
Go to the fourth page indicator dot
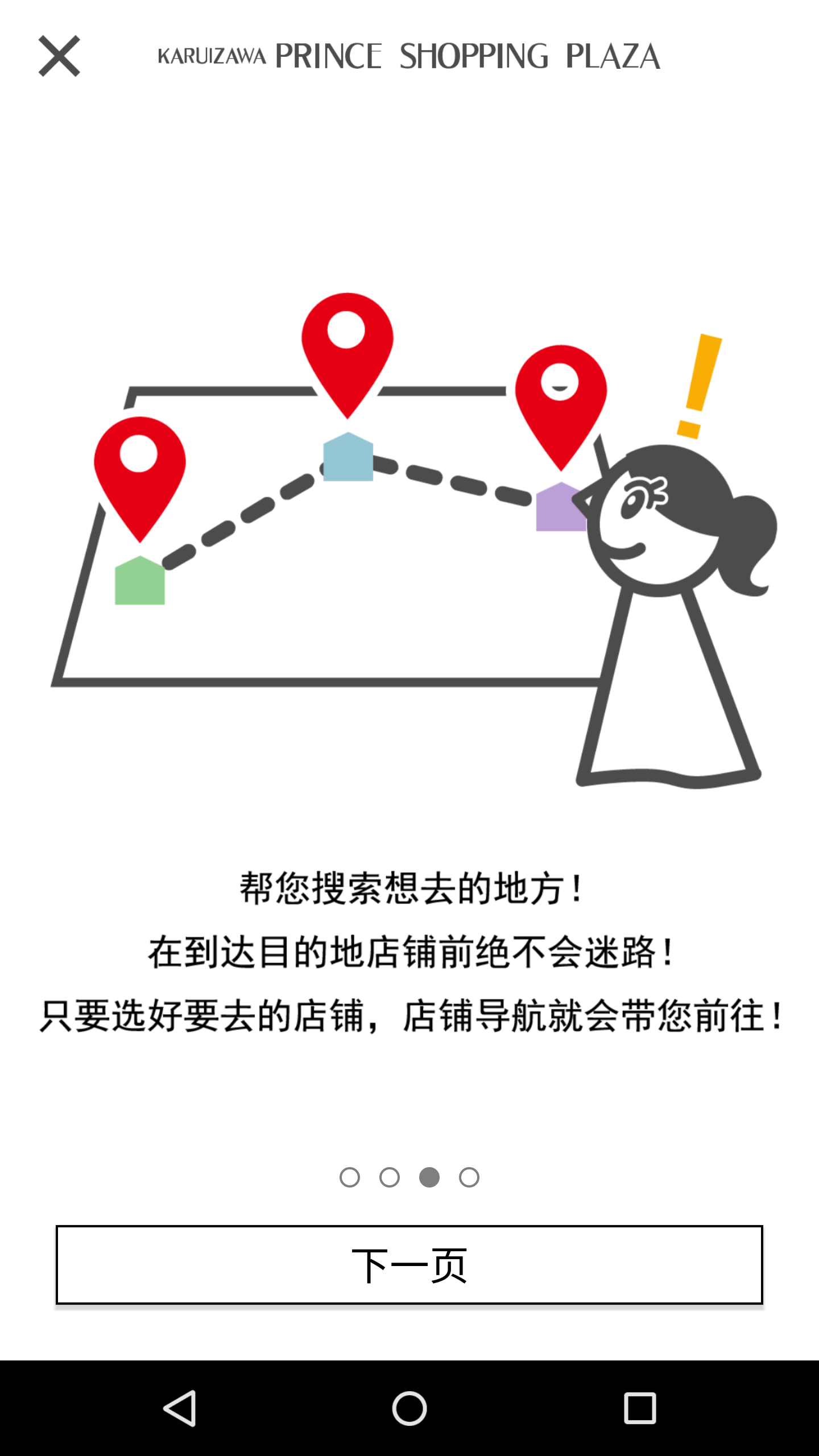point(469,1177)
